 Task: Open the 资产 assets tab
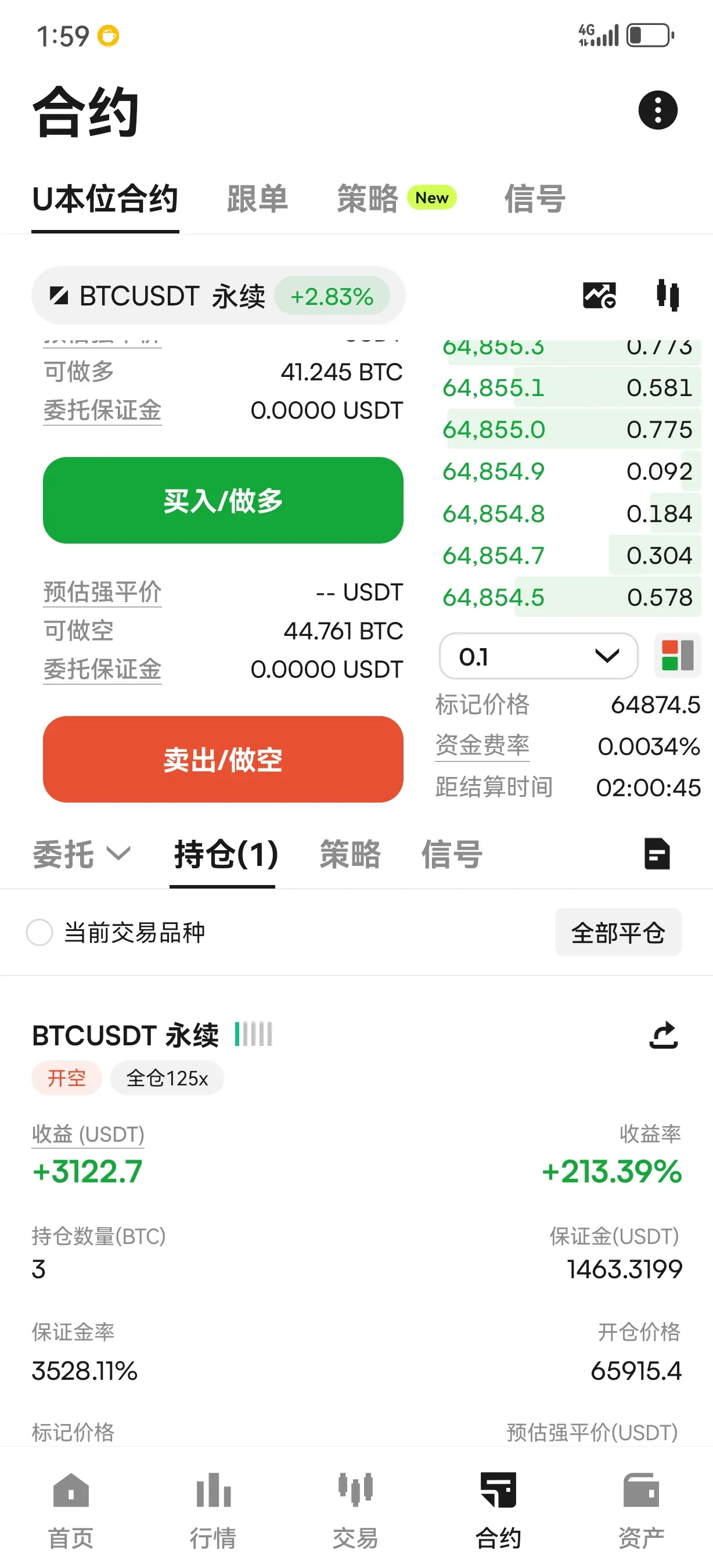pyautogui.click(x=641, y=1509)
